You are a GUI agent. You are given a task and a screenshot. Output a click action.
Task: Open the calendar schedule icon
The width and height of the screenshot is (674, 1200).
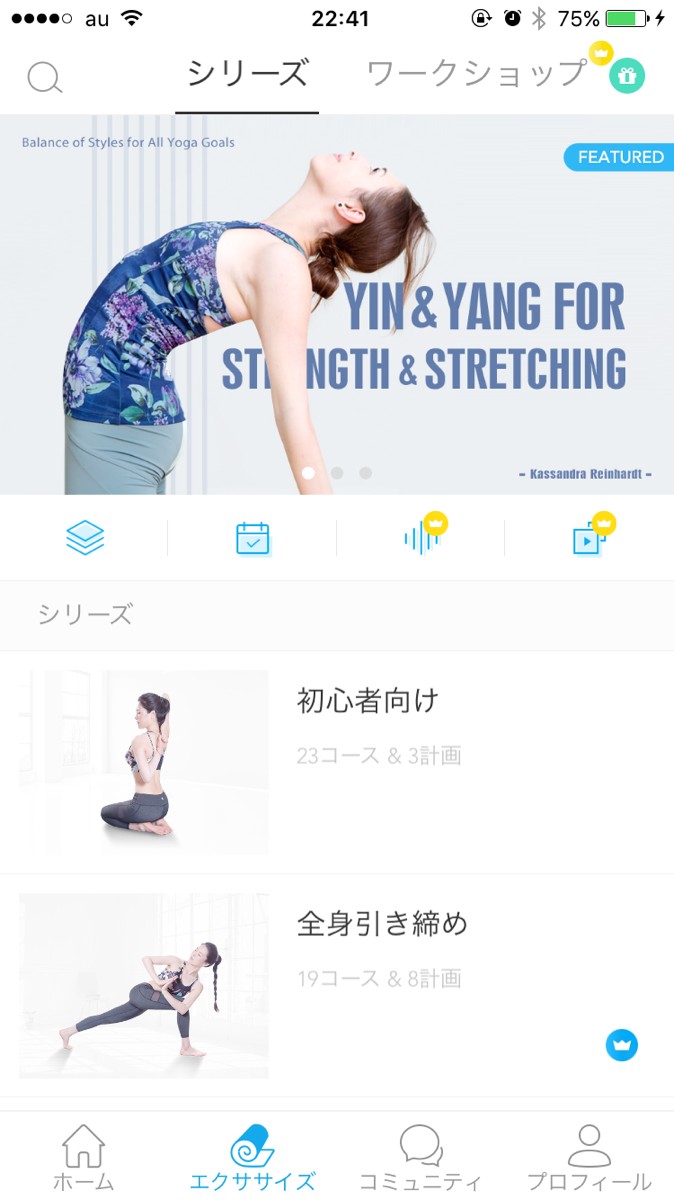tap(252, 538)
